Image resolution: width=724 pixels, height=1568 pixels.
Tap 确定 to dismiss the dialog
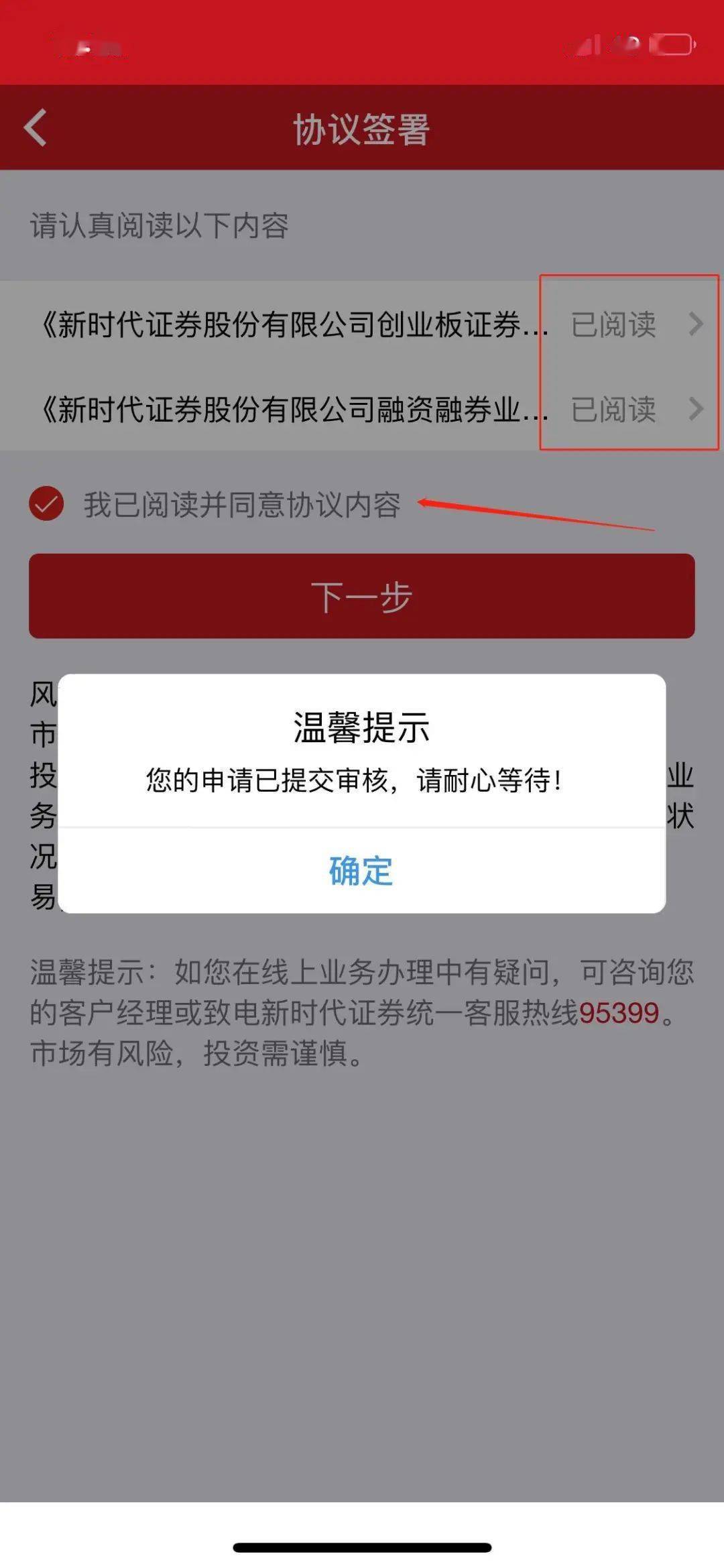(x=361, y=870)
